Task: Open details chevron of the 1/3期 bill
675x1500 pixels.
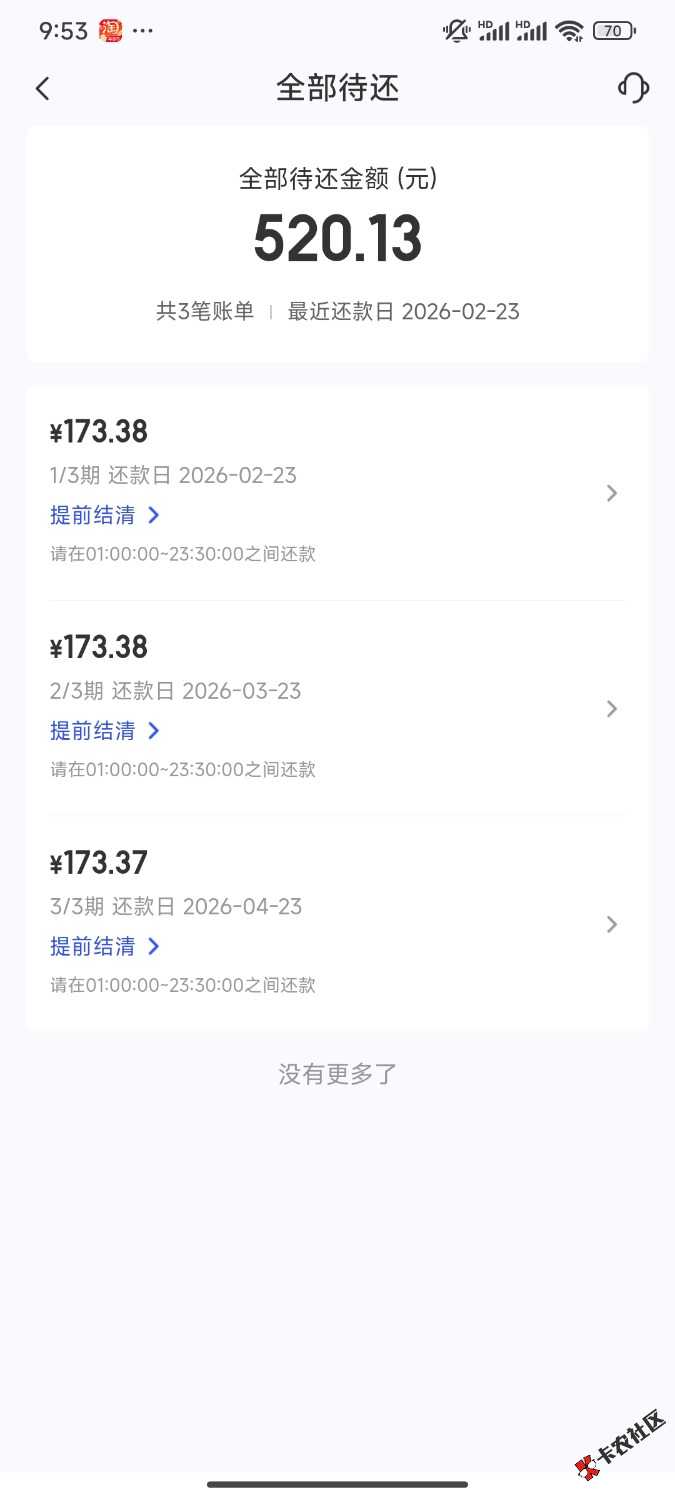Action: point(612,493)
